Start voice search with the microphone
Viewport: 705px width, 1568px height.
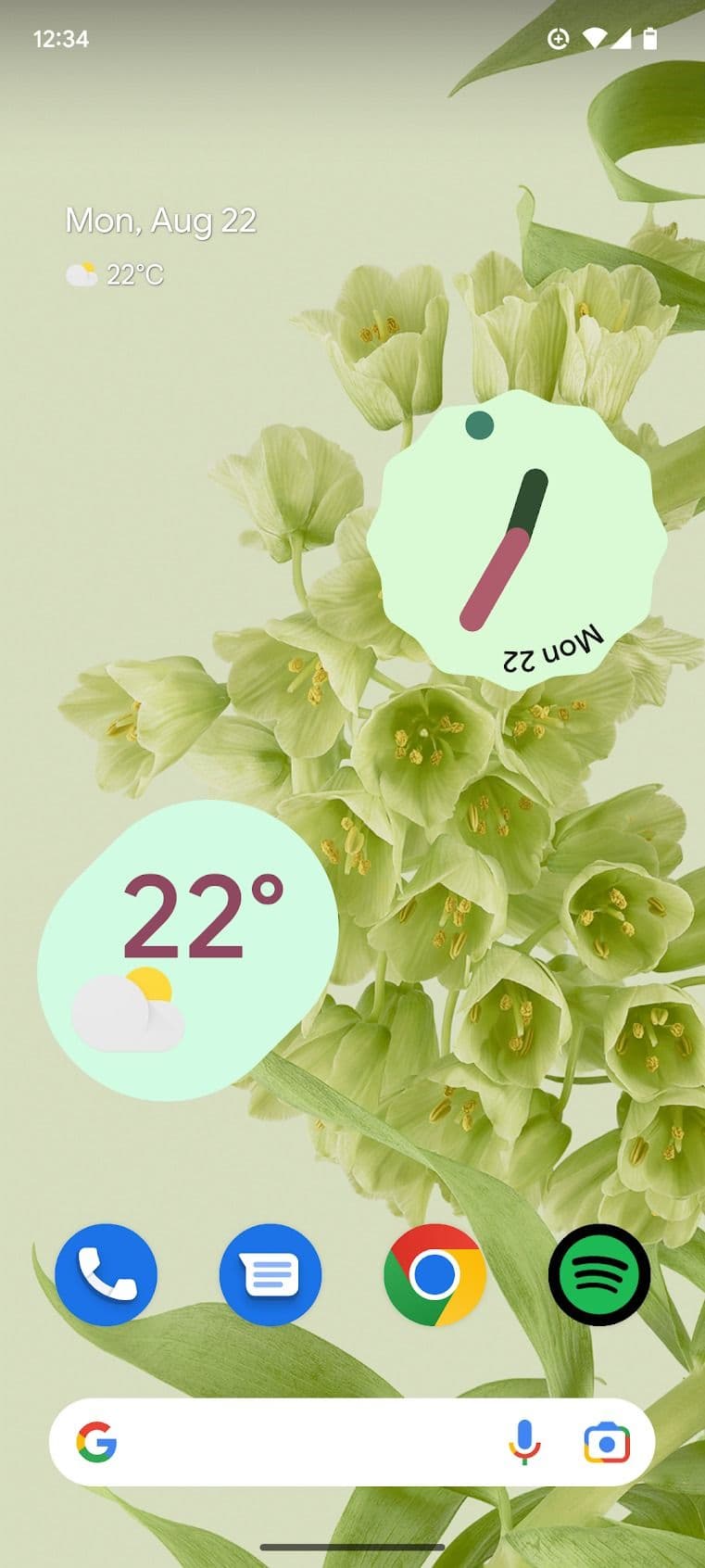pos(524,1443)
